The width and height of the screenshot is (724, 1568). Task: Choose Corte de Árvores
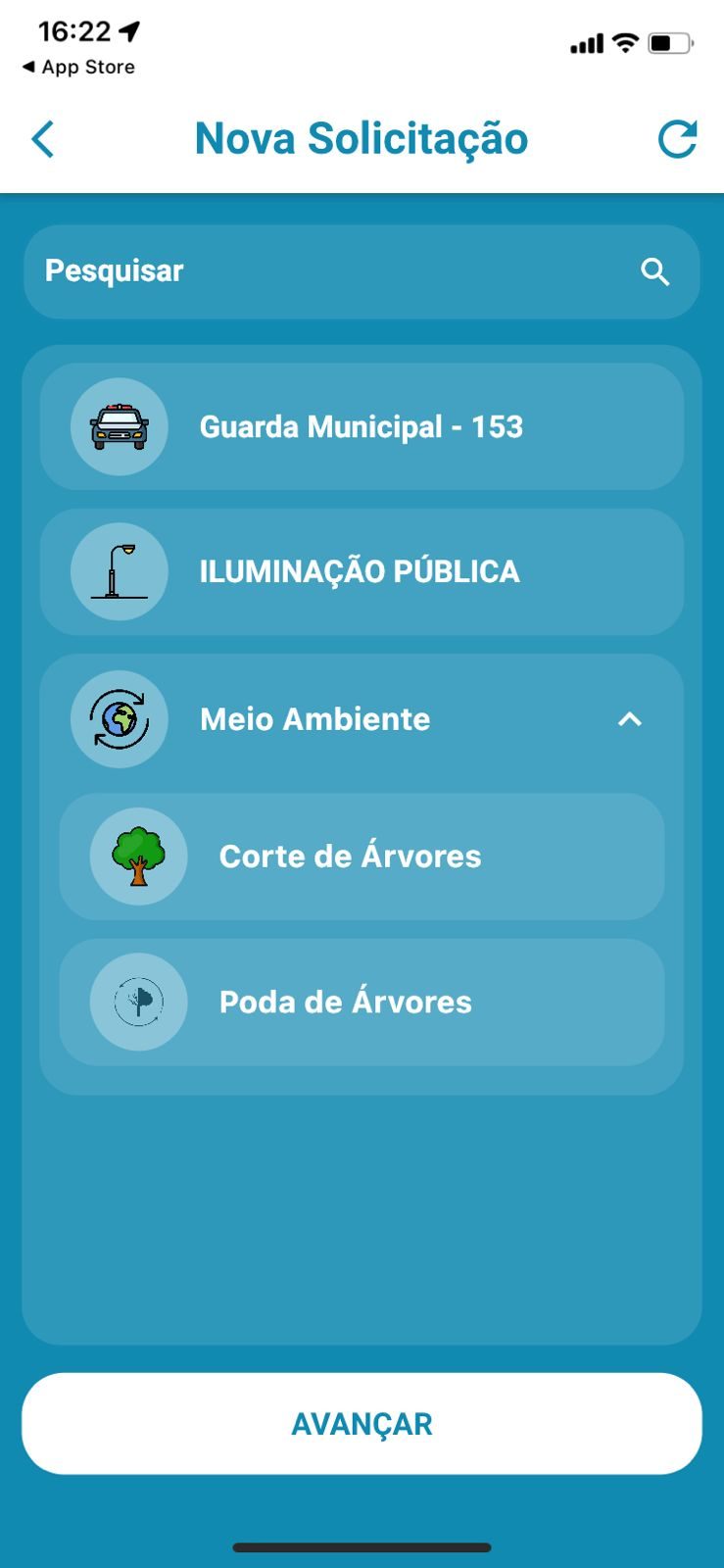coord(362,857)
